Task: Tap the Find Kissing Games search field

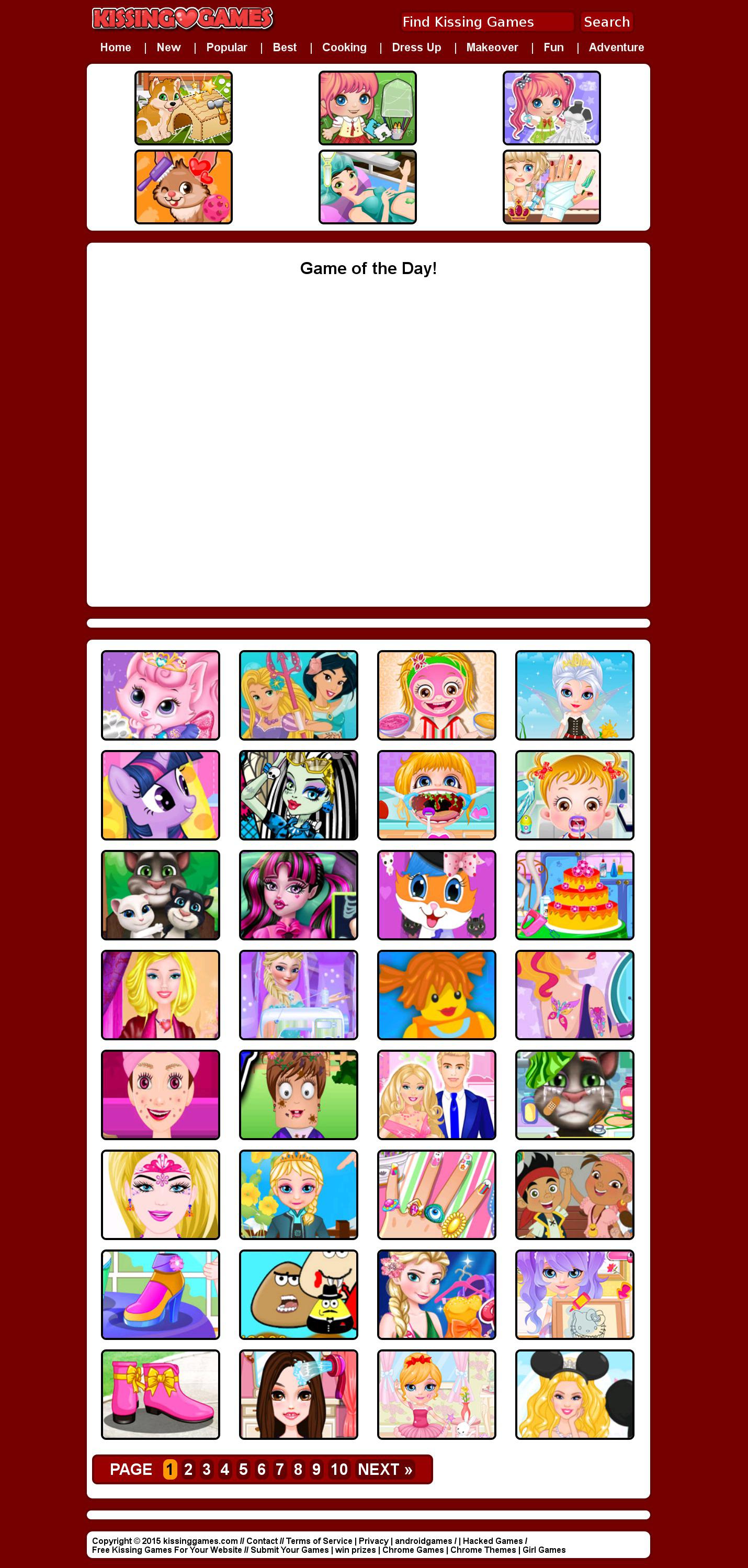Action: click(486, 22)
